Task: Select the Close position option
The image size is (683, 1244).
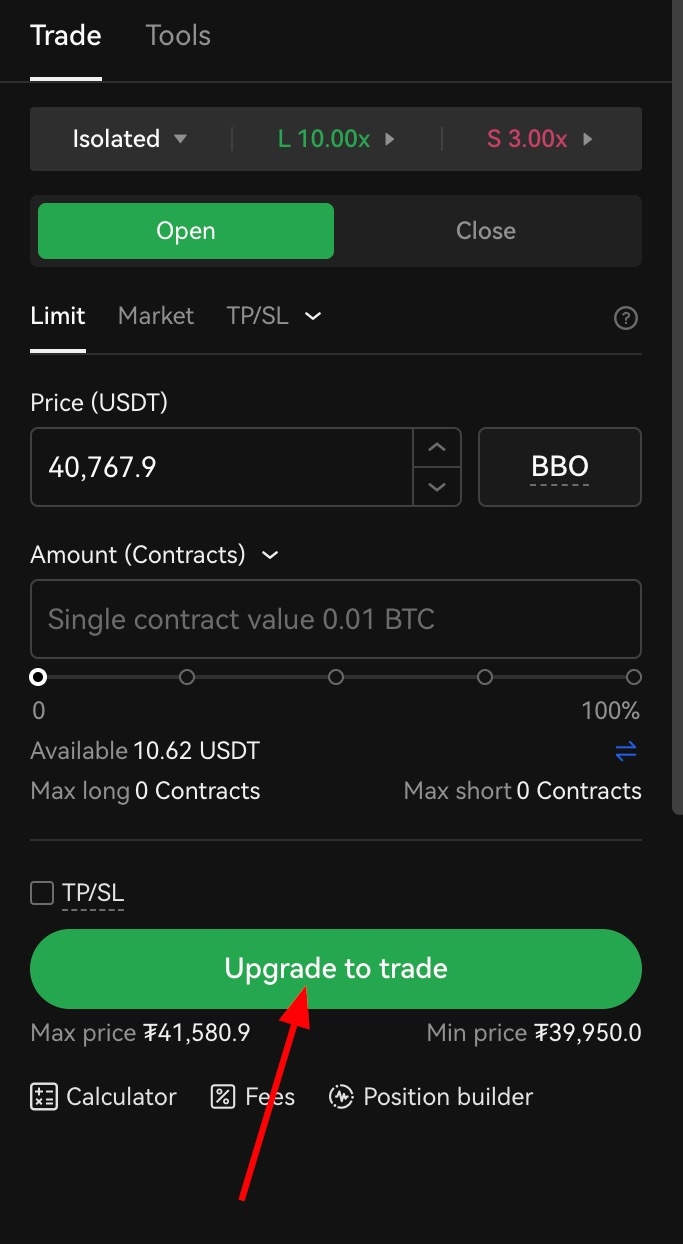Action: click(x=486, y=231)
